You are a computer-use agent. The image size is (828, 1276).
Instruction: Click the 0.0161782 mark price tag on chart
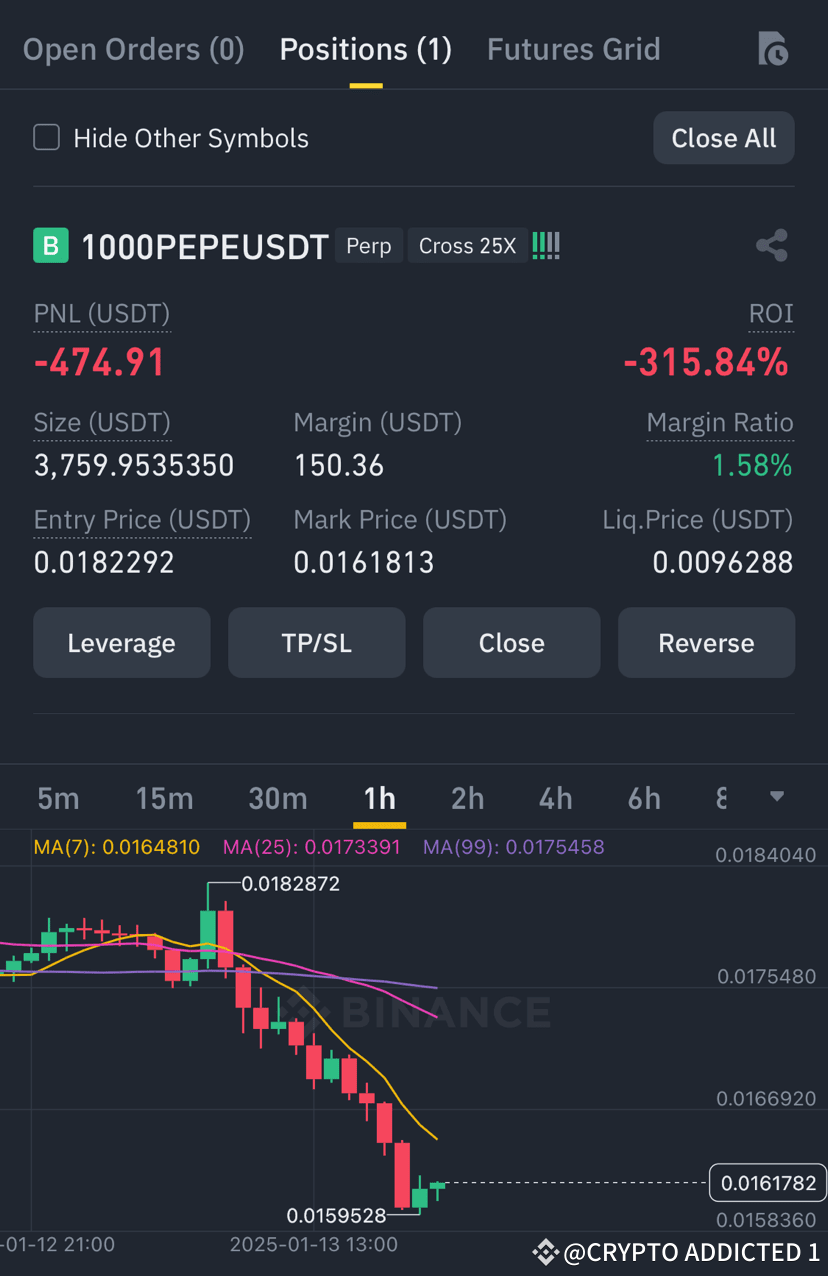click(768, 1182)
